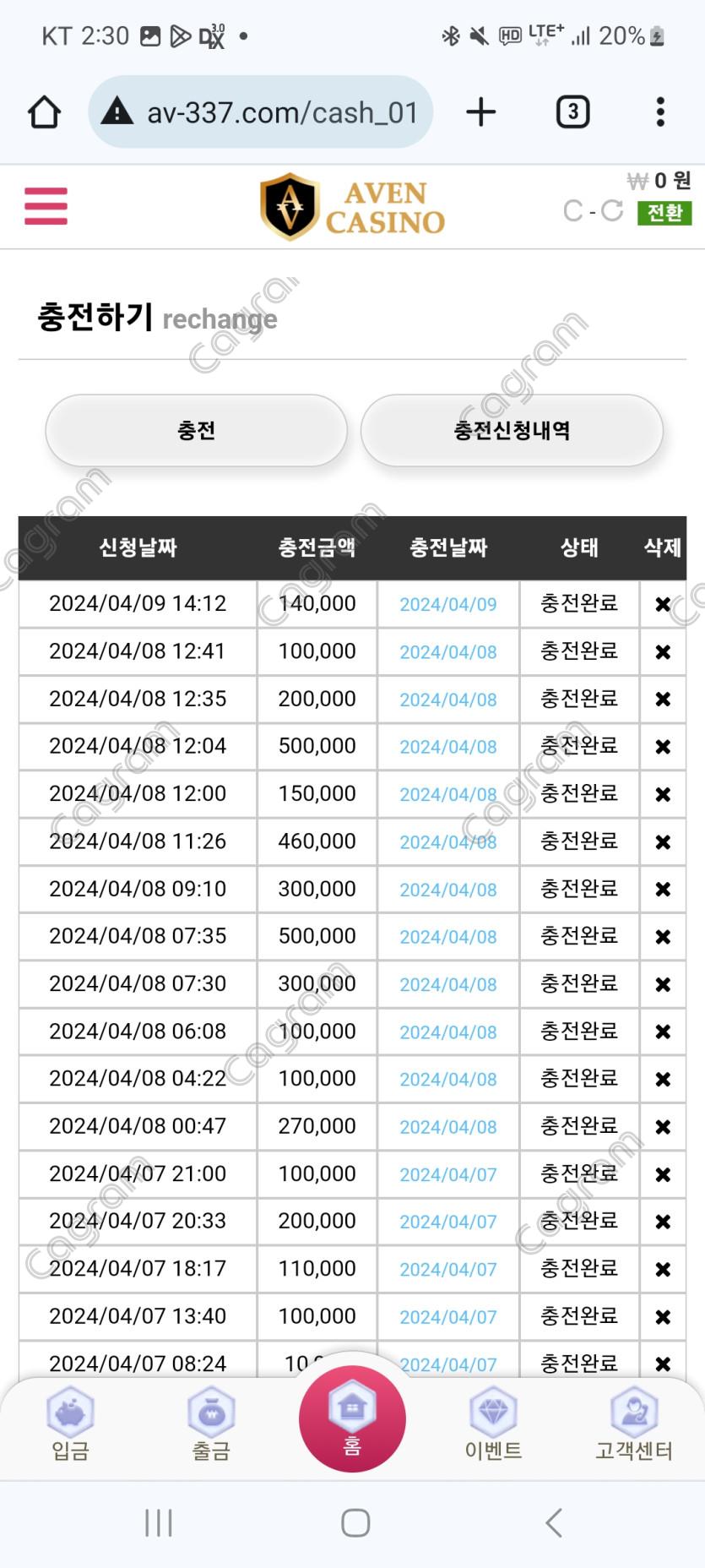This screenshot has height=1568, width=705.
Task: Go to the 입금 tab
Action: tap(70, 1424)
